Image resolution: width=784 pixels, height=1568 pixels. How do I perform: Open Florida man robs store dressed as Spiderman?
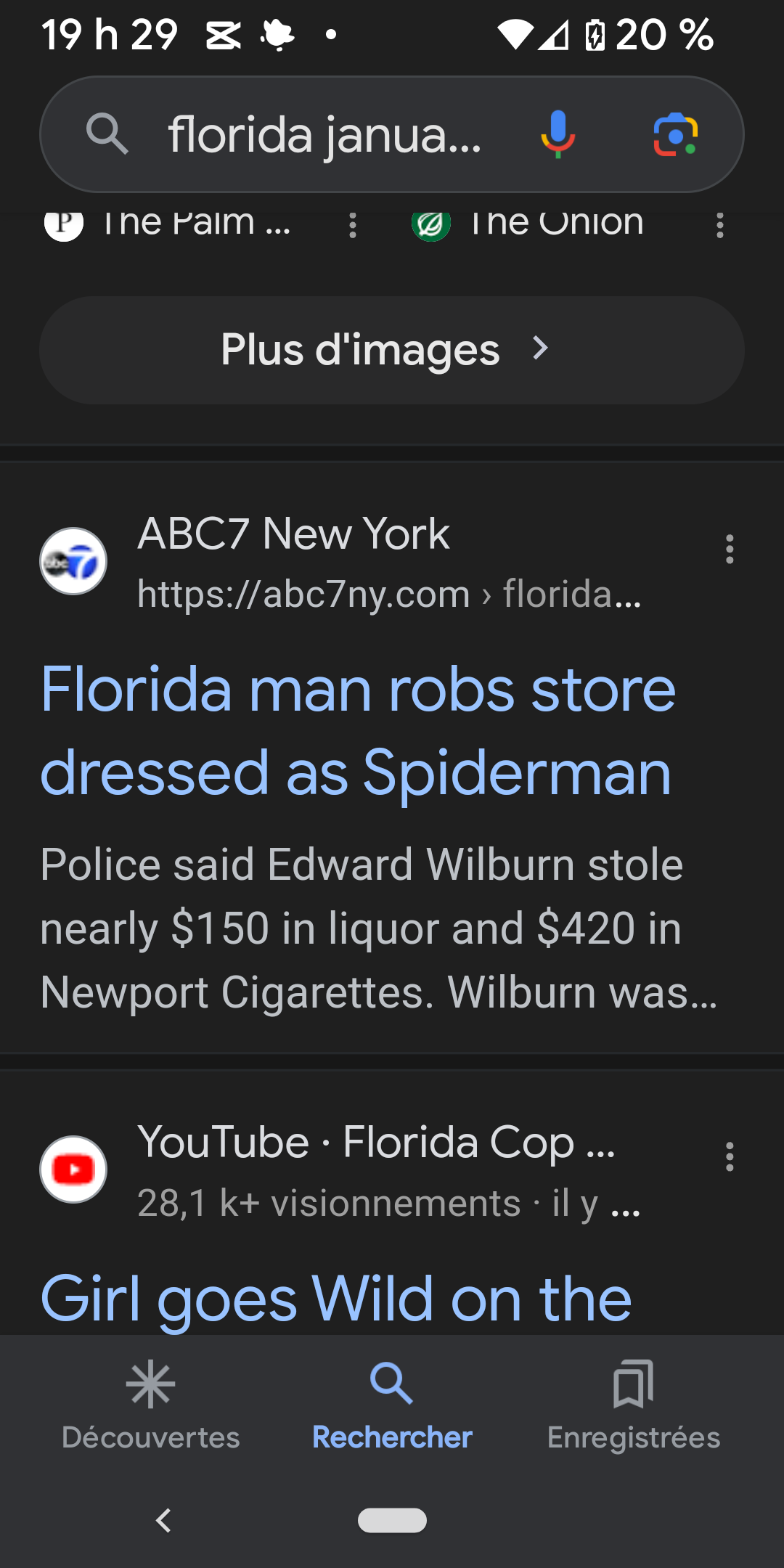pyautogui.click(x=358, y=730)
